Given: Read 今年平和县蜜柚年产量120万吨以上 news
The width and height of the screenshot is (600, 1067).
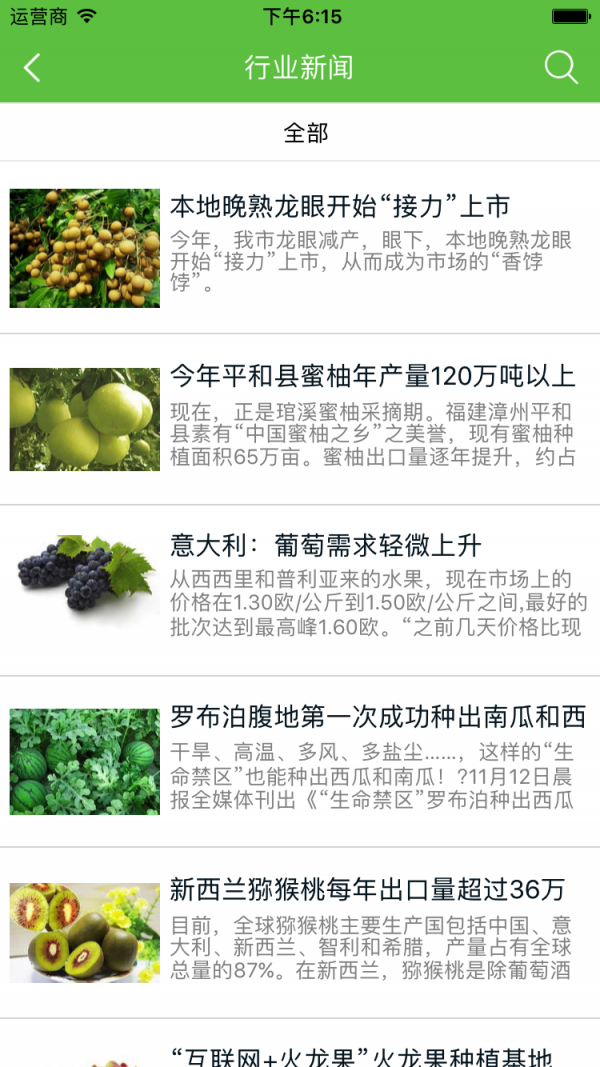Looking at the screenshot, I should tap(372, 377).
